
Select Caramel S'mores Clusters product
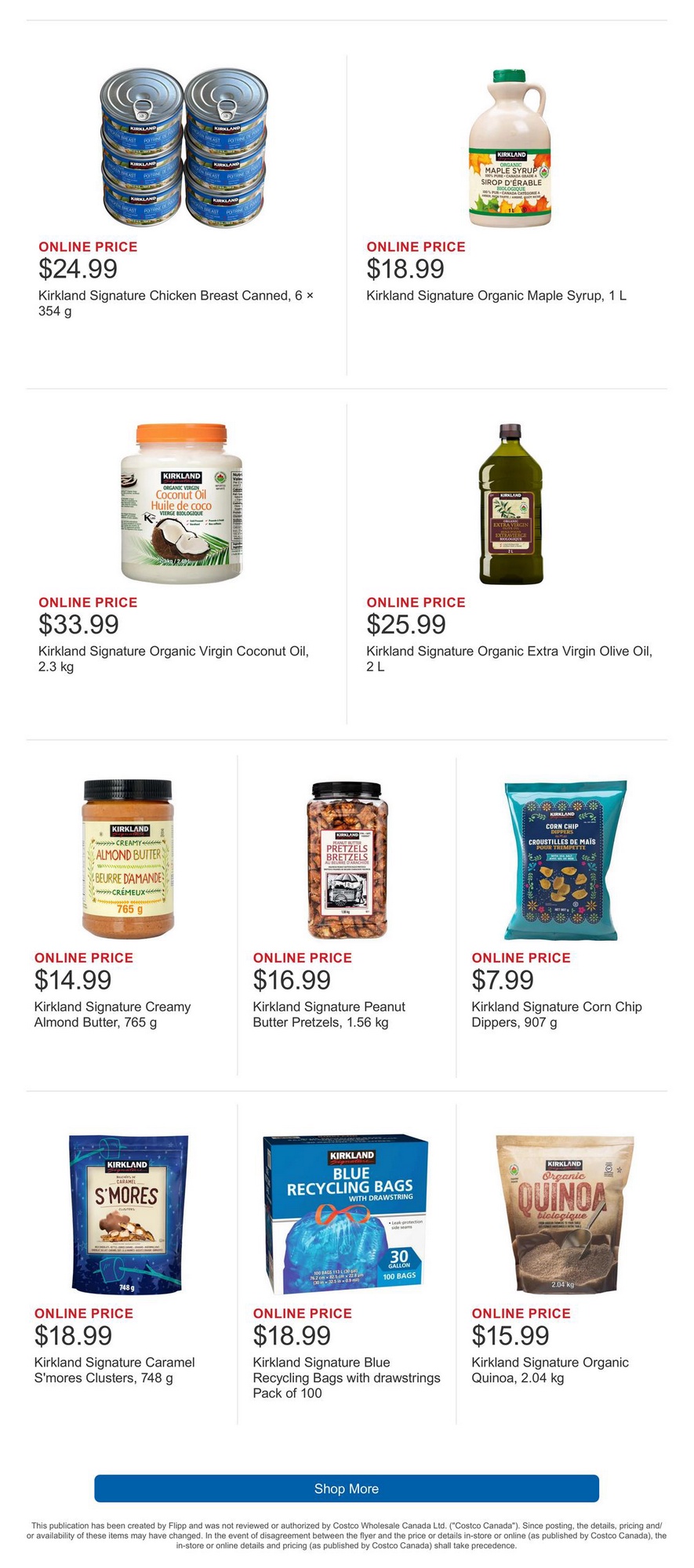point(128,1214)
